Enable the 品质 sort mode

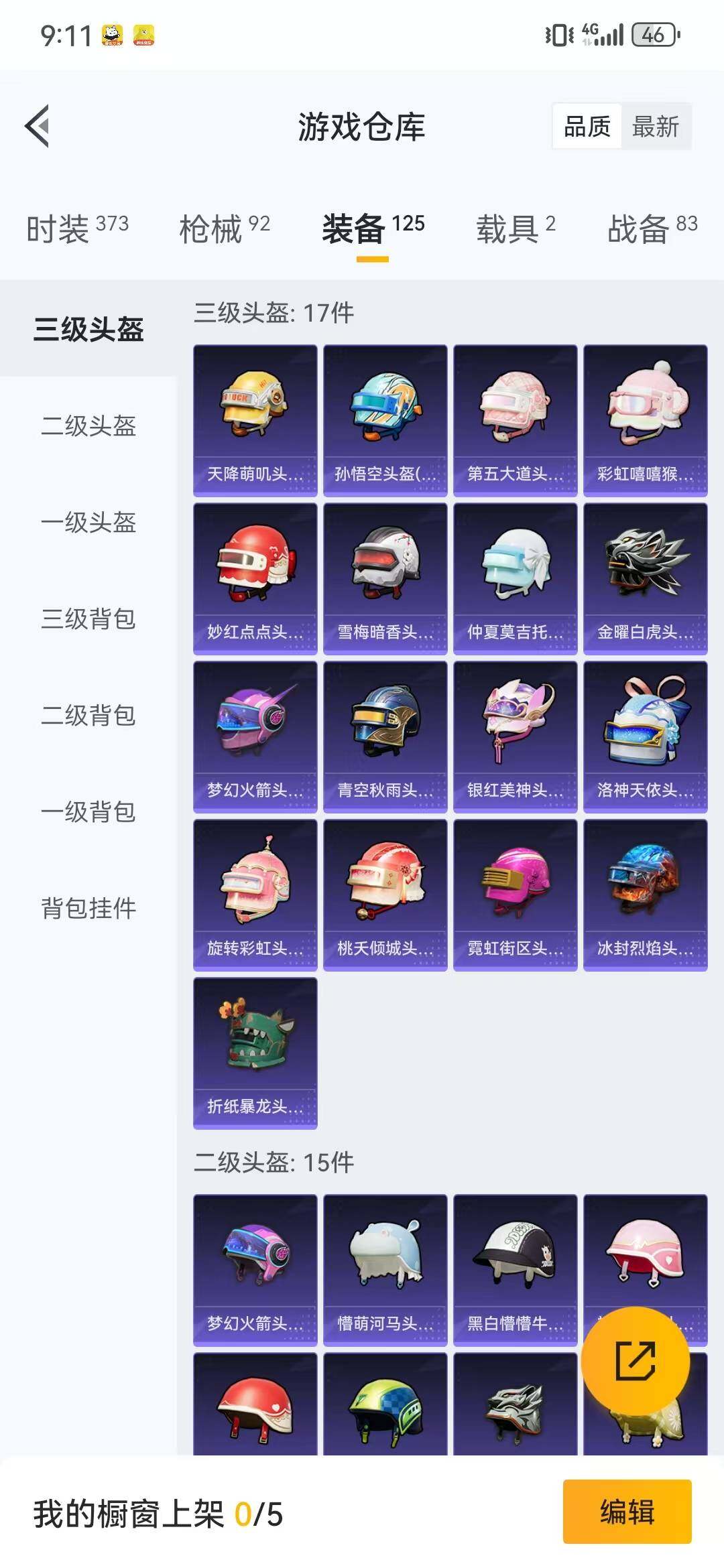click(x=587, y=126)
